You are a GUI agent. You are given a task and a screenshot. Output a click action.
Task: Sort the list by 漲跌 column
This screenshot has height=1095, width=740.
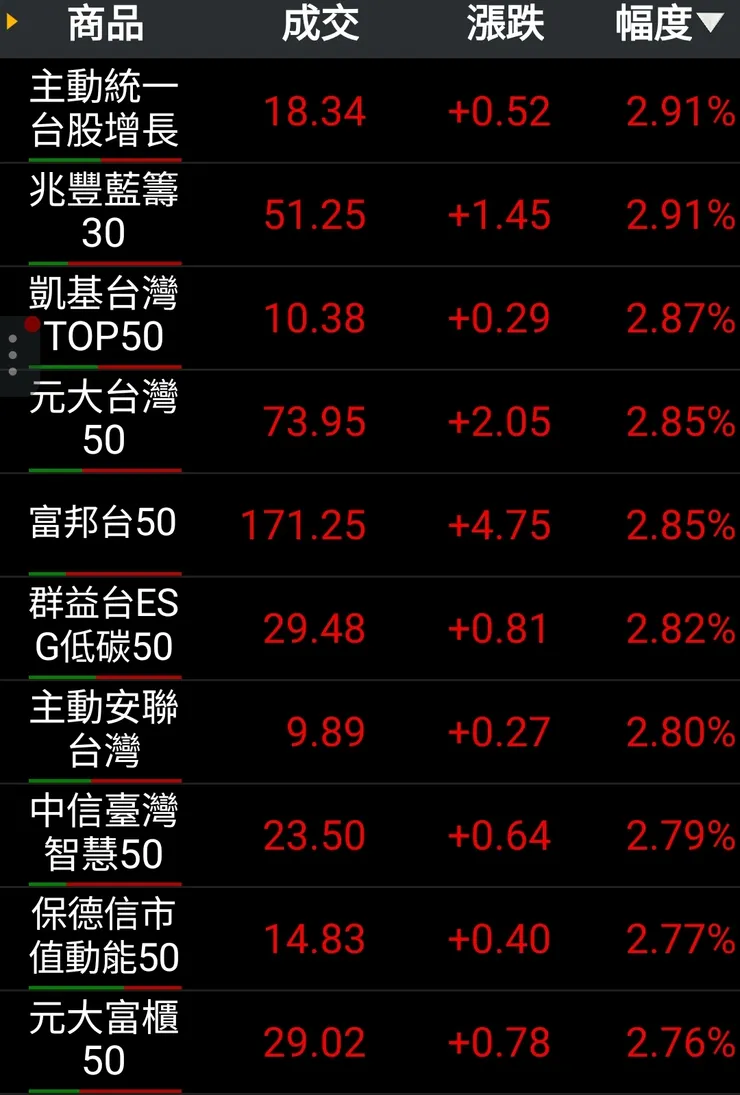(x=505, y=25)
